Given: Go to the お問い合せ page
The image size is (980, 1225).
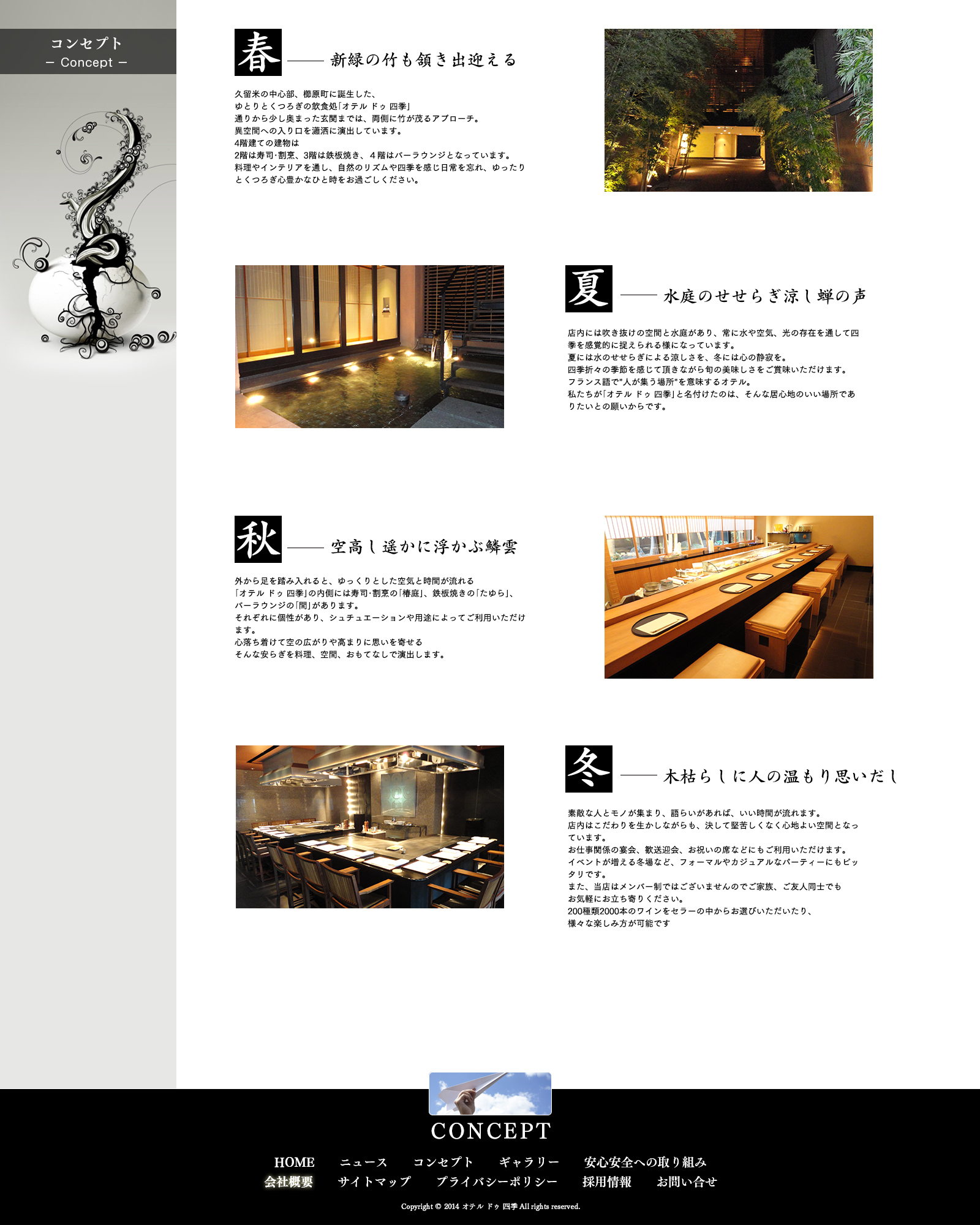Looking at the screenshot, I should [687, 1182].
